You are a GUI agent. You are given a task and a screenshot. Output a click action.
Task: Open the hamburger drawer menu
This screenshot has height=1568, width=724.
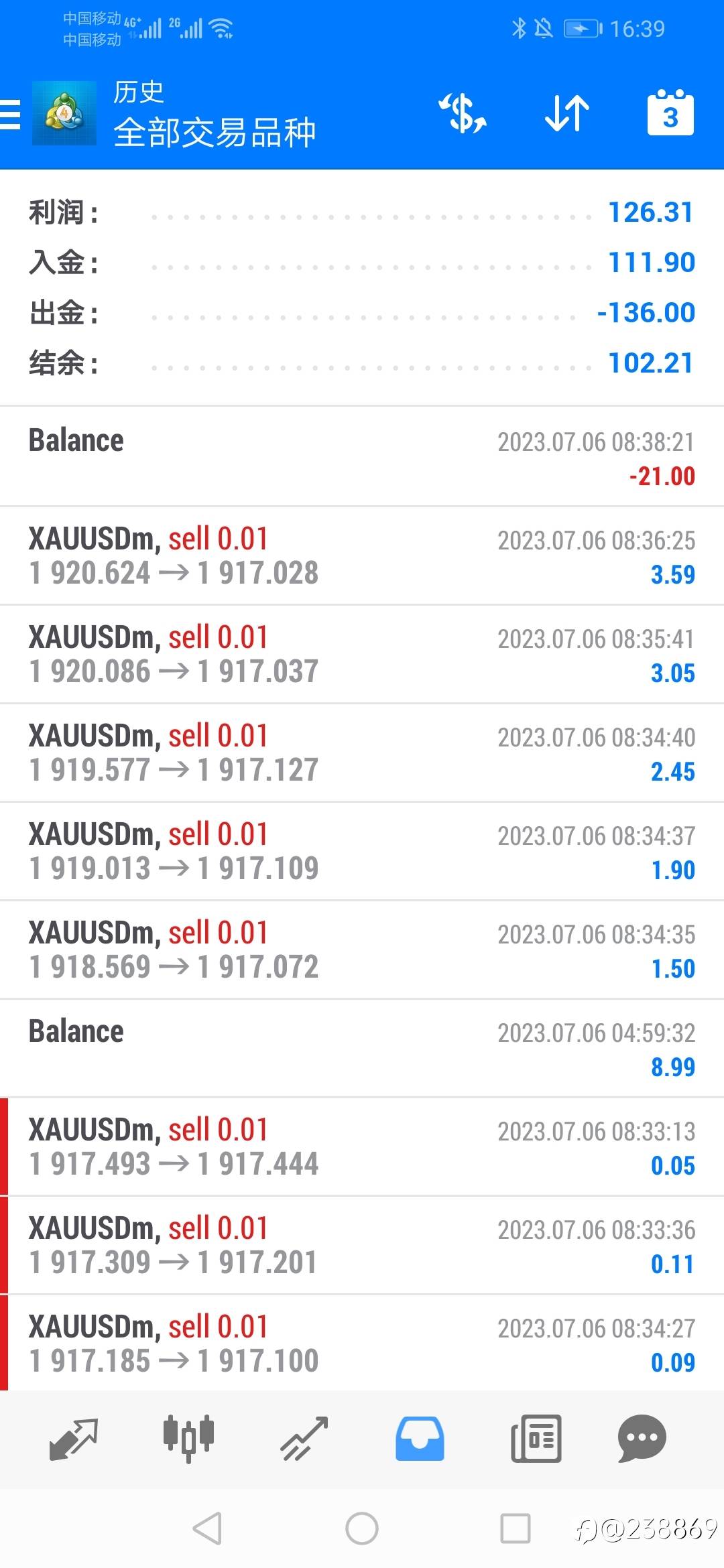coord(10,113)
